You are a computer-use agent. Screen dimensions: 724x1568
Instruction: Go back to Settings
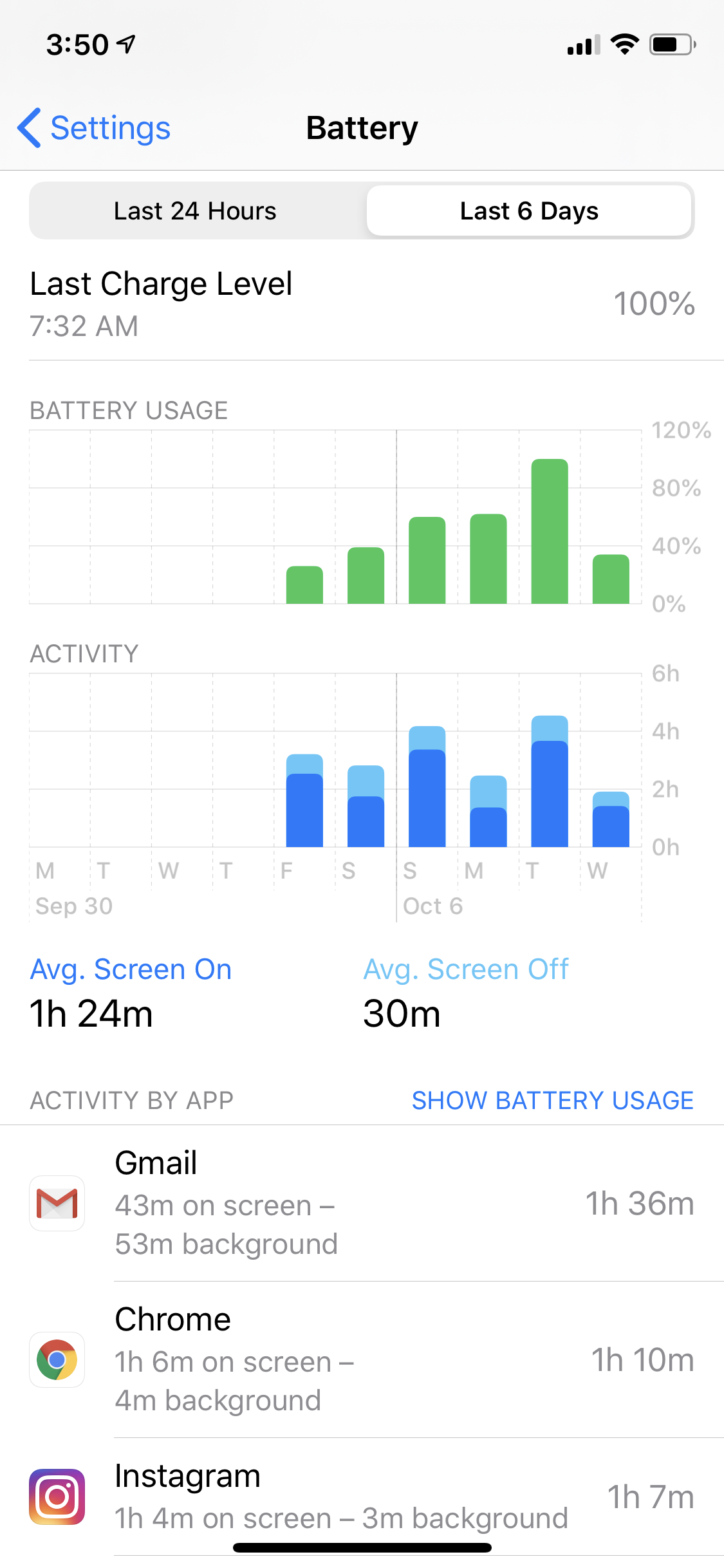pyautogui.click(x=94, y=128)
